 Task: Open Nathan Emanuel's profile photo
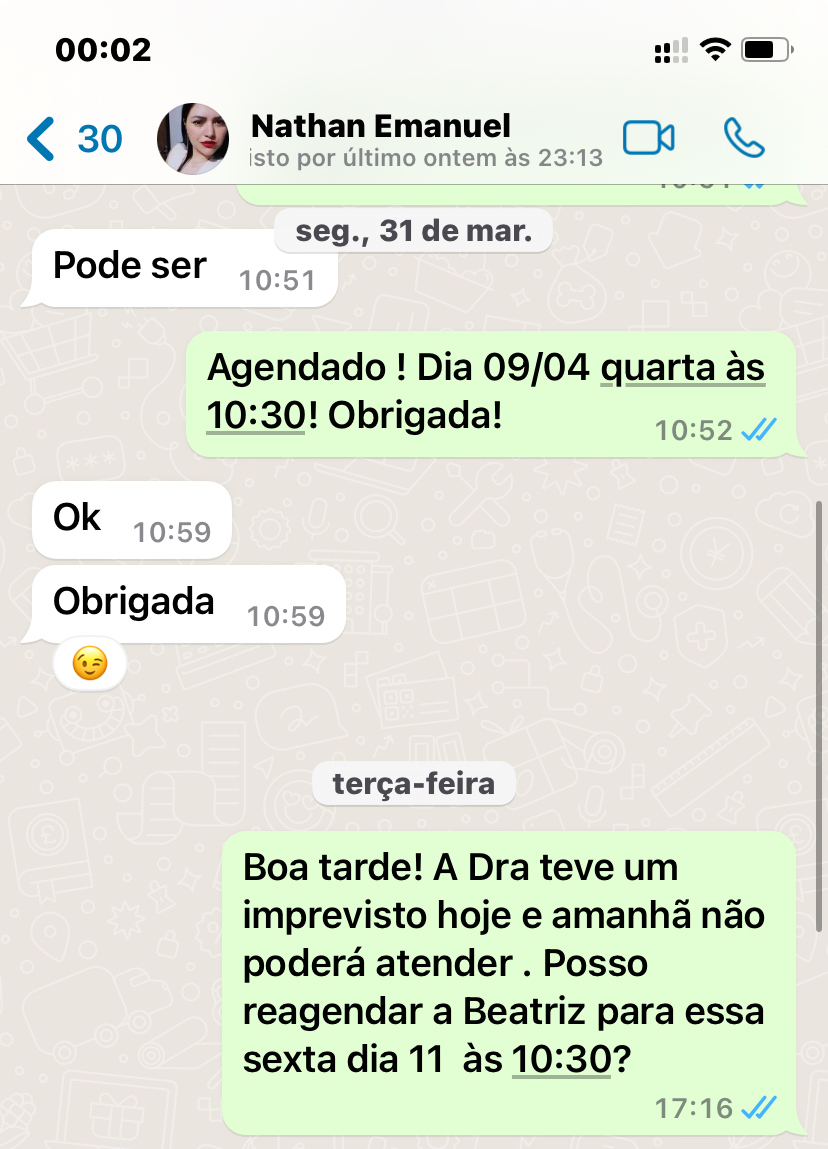(x=193, y=138)
